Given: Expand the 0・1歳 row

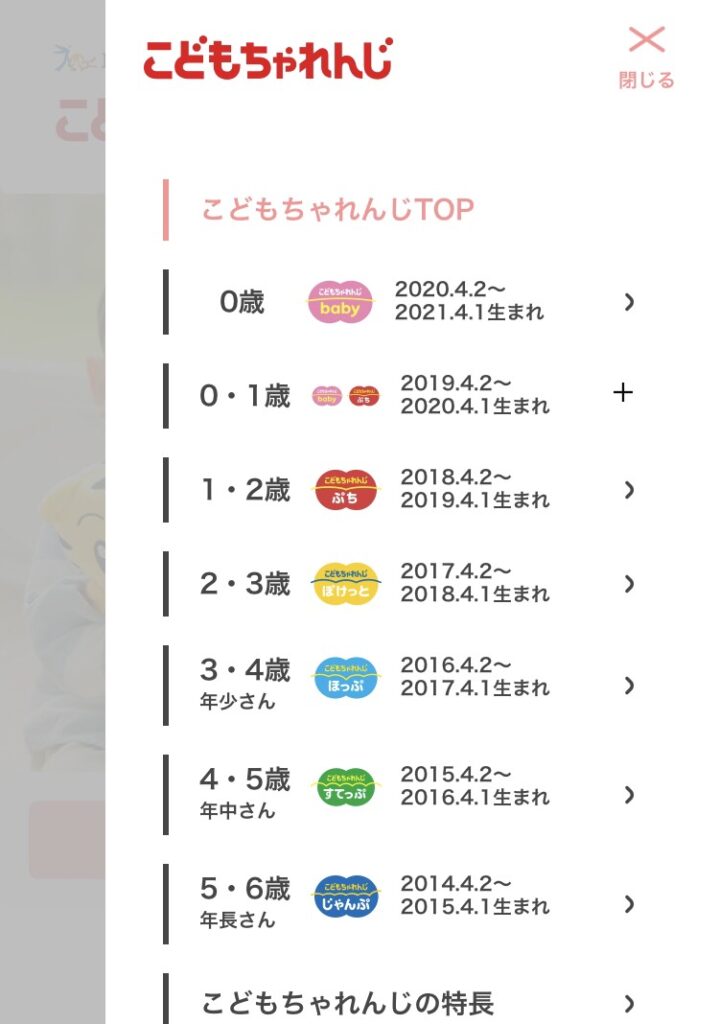Looking at the screenshot, I should pos(621,393).
